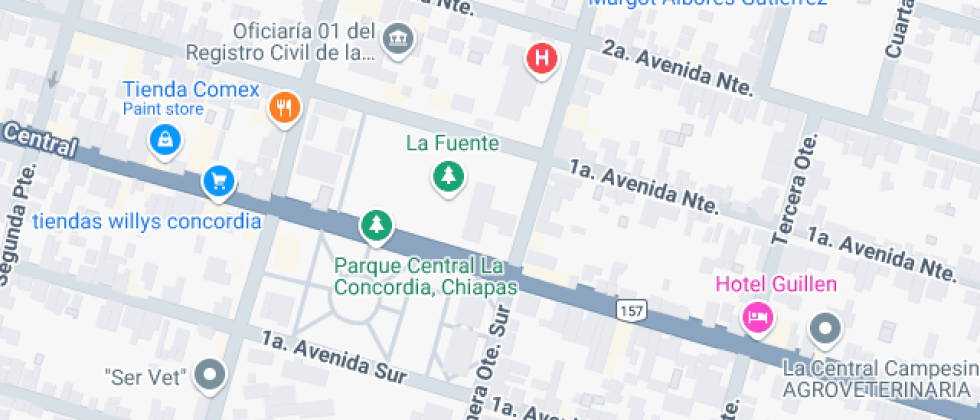
Task: Open the Oficialía 01 del Registro Civil pin
Action: [400, 40]
